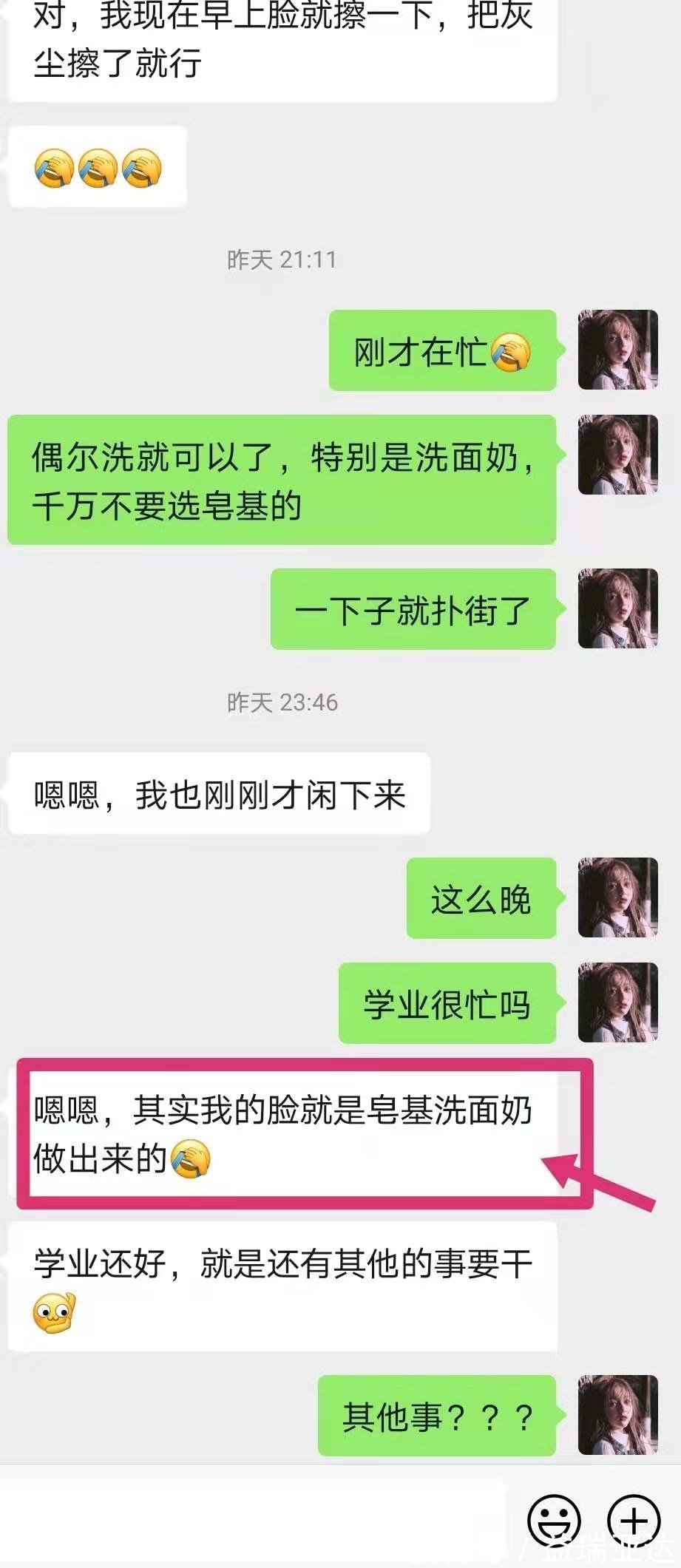Tap the 昨天 21:11 timestamp

coord(282,259)
